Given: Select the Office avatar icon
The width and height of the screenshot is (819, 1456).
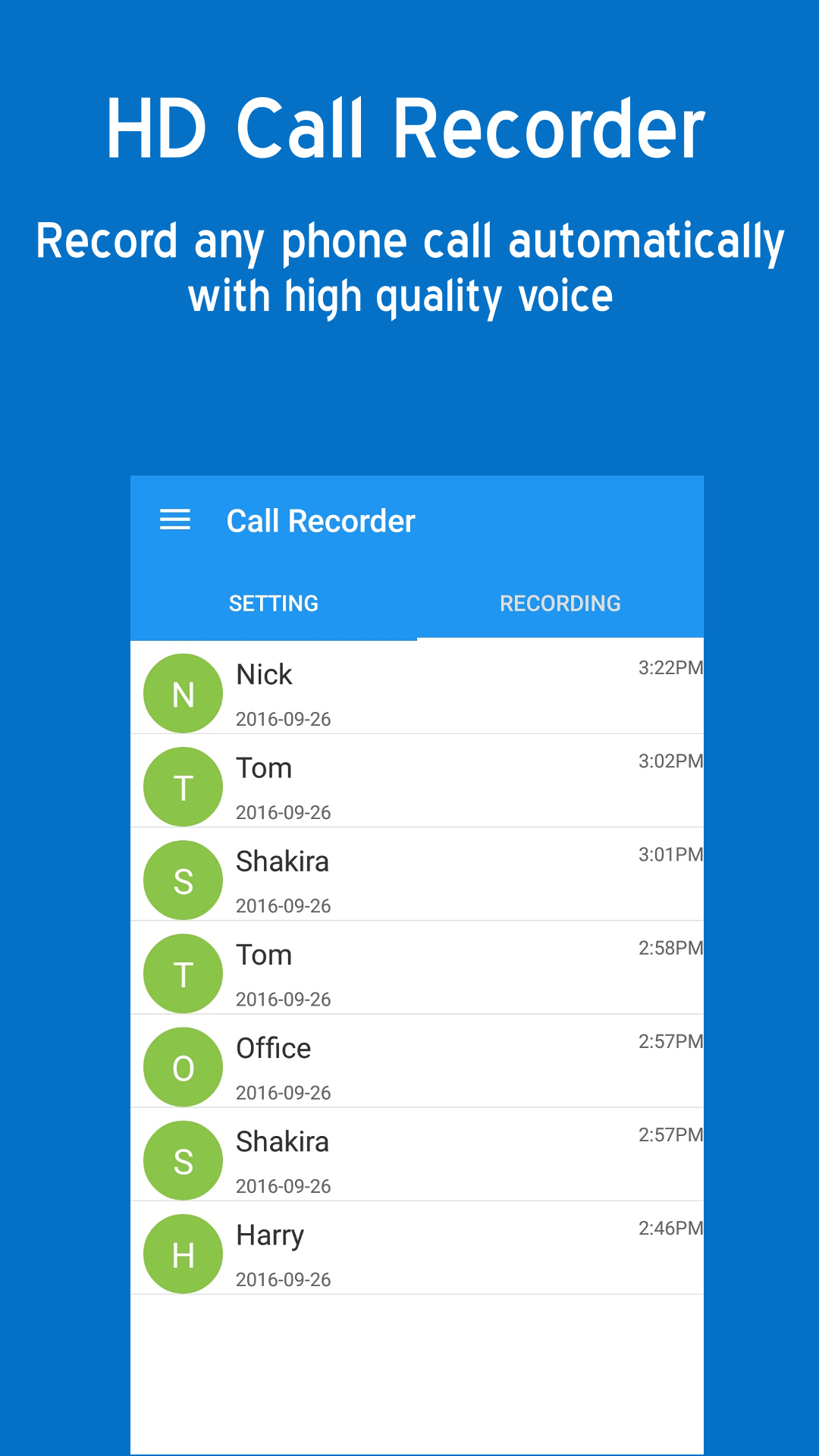Looking at the screenshot, I should point(182,1065).
